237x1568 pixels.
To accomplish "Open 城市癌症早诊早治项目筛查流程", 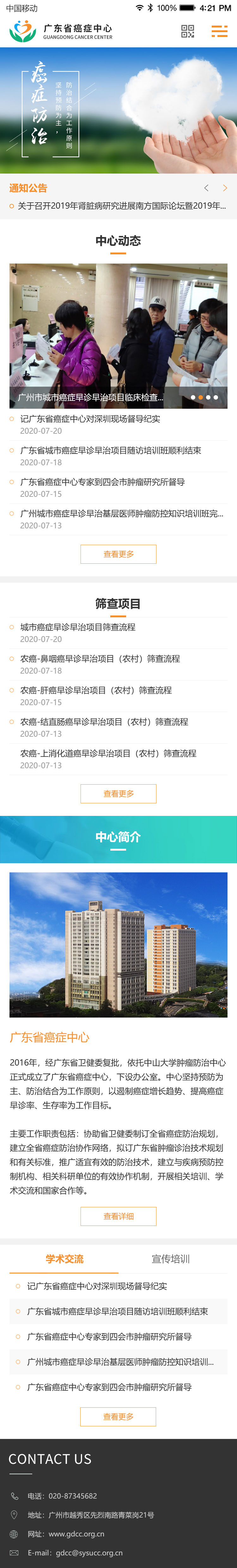I will coord(77,627).
